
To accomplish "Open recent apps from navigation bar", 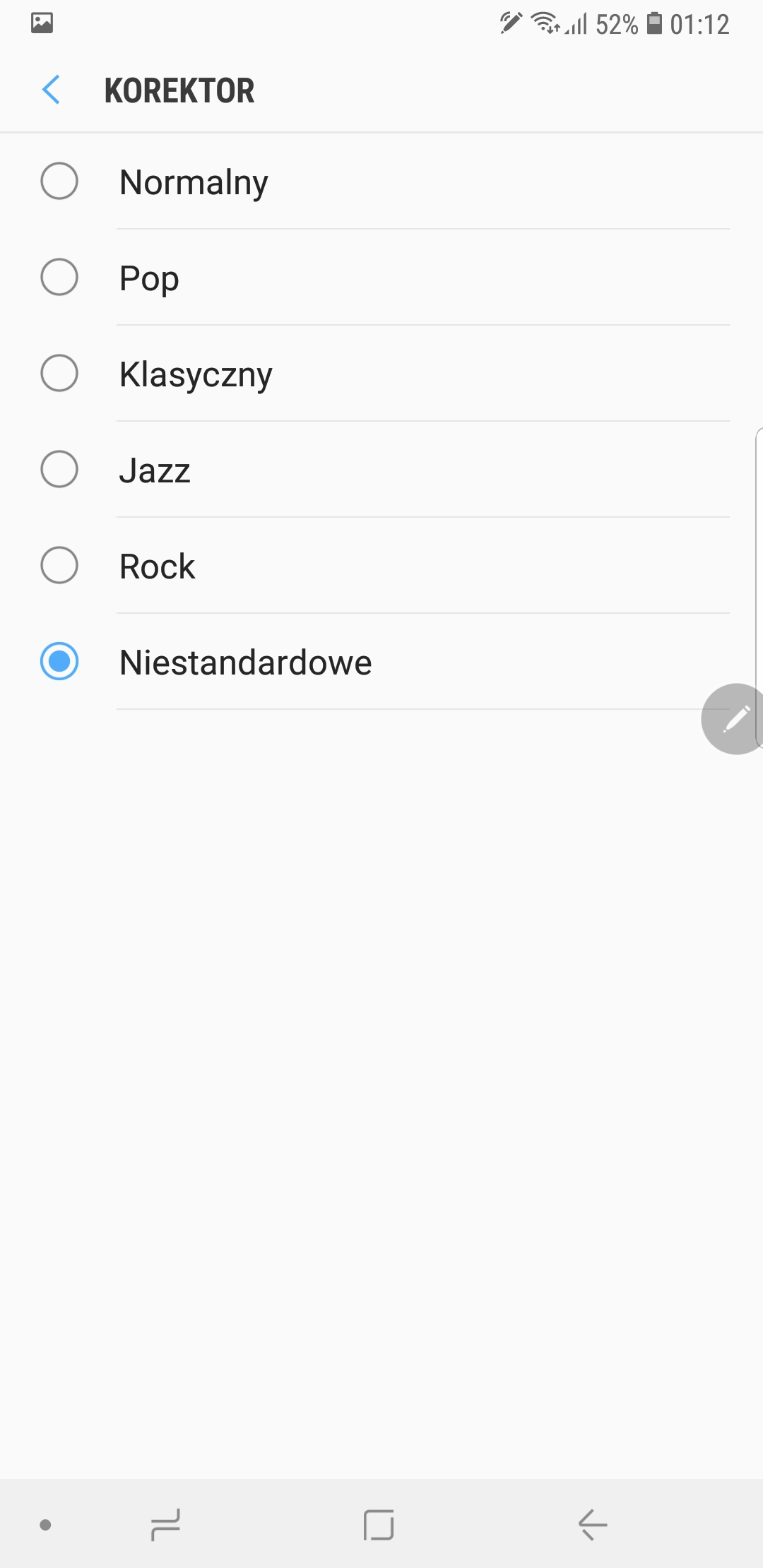I will (x=166, y=1525).
